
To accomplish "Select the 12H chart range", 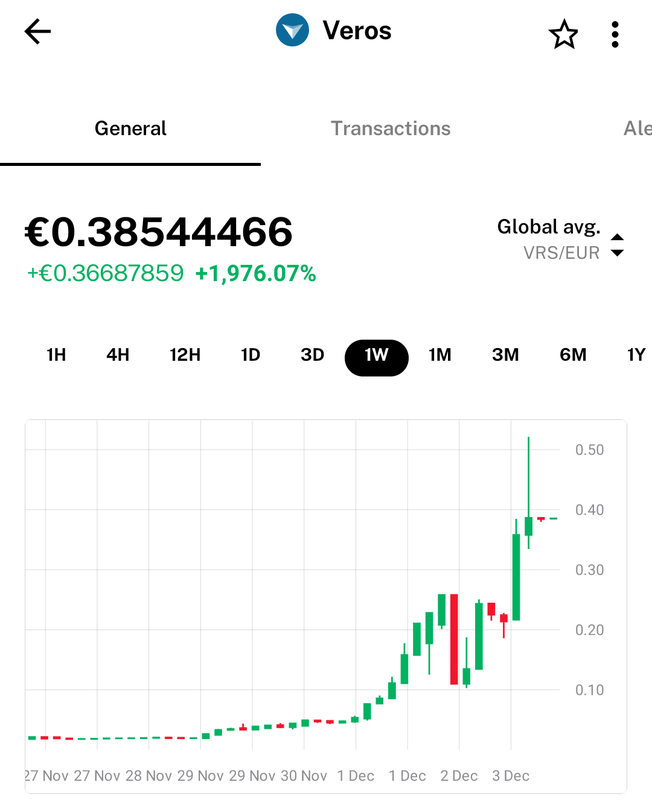I will pyautogui.click(x=185, y=355).
